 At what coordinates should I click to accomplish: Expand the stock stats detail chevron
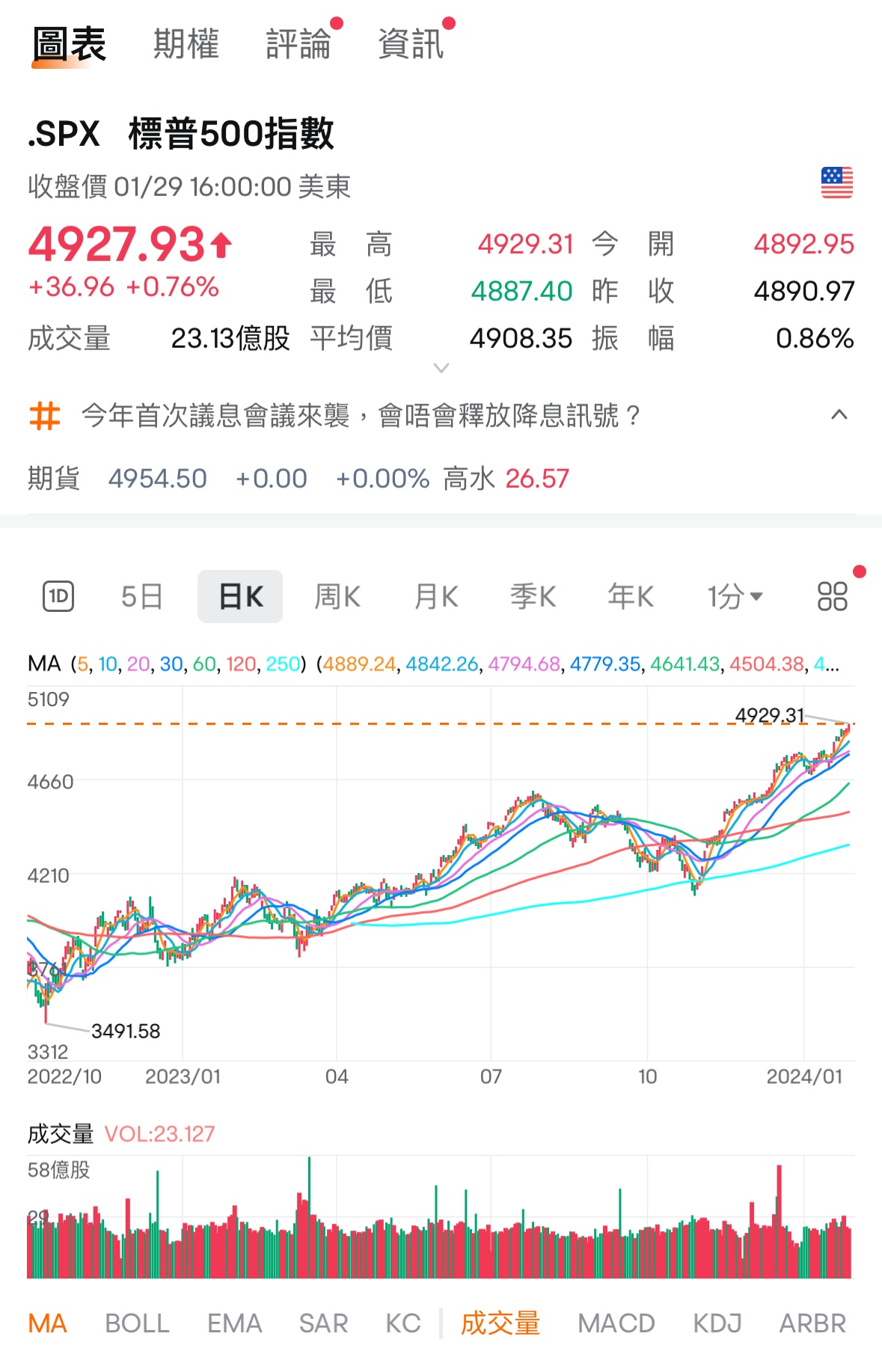click(441, 367)
